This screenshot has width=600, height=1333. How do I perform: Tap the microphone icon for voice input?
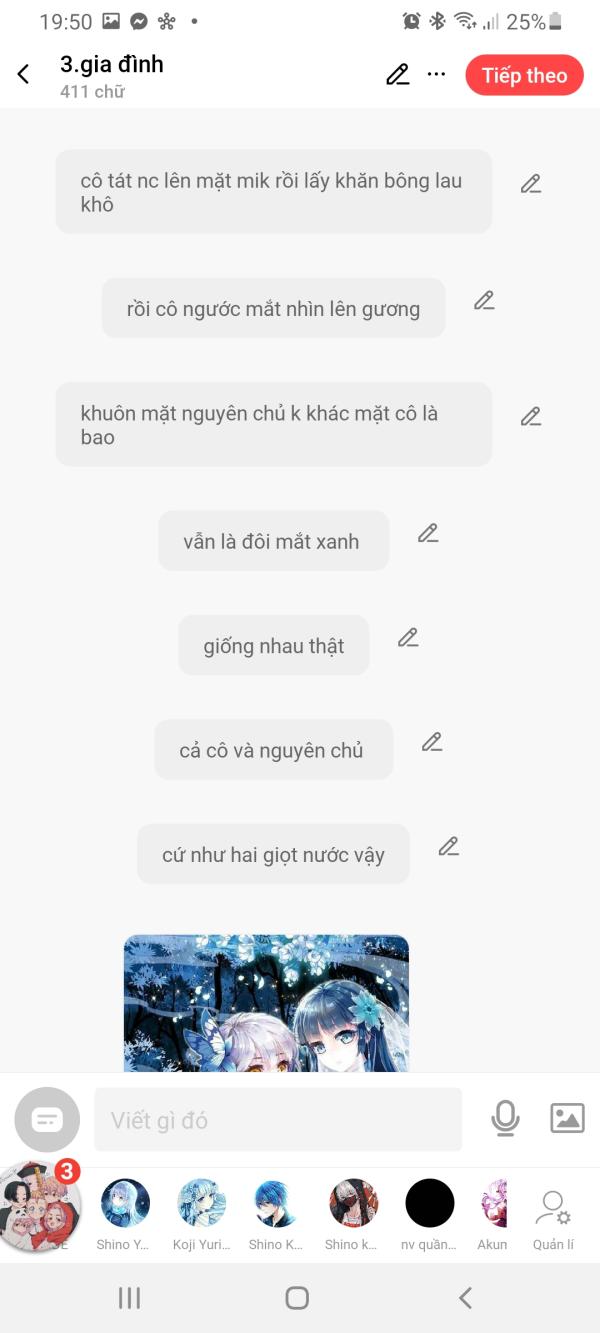(x=505, y=1119)
